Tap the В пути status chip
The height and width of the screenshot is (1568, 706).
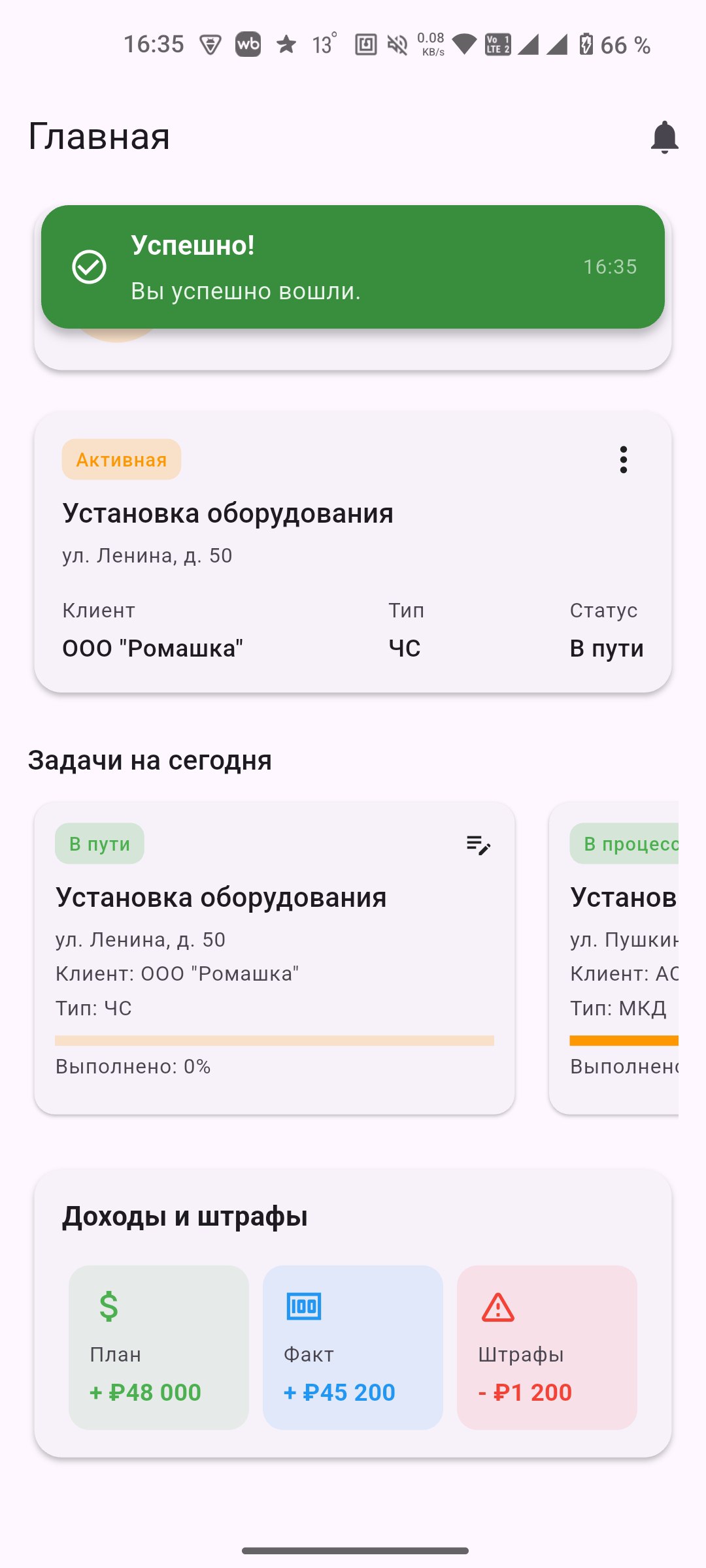click(x=99, y=843)
